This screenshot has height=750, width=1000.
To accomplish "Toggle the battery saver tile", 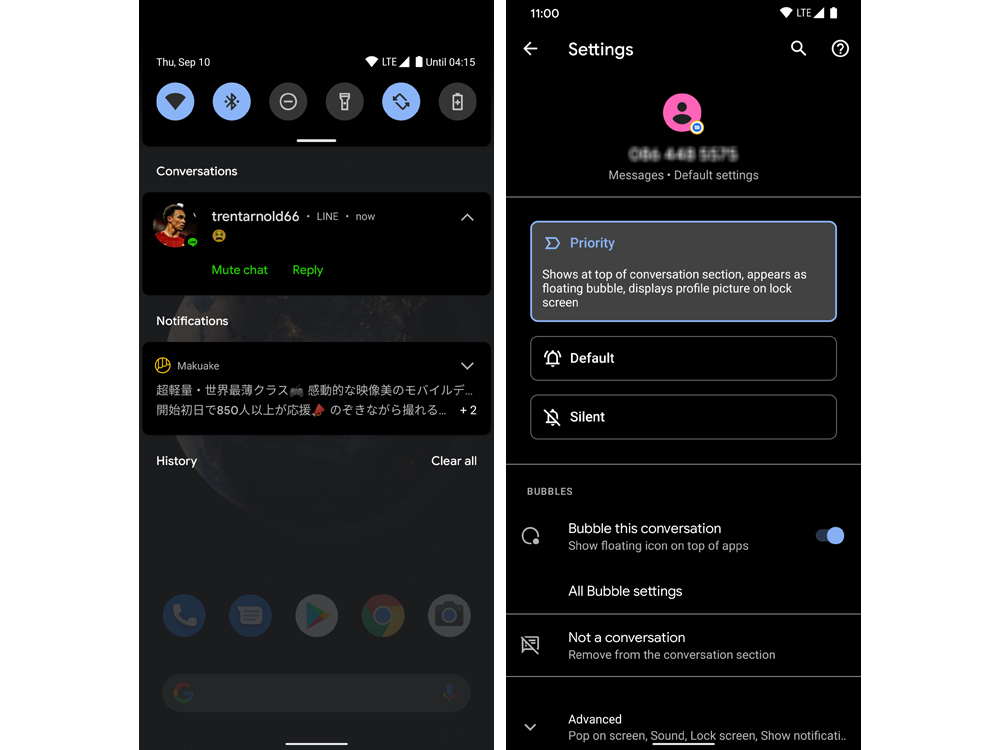I will pos(457,102).
